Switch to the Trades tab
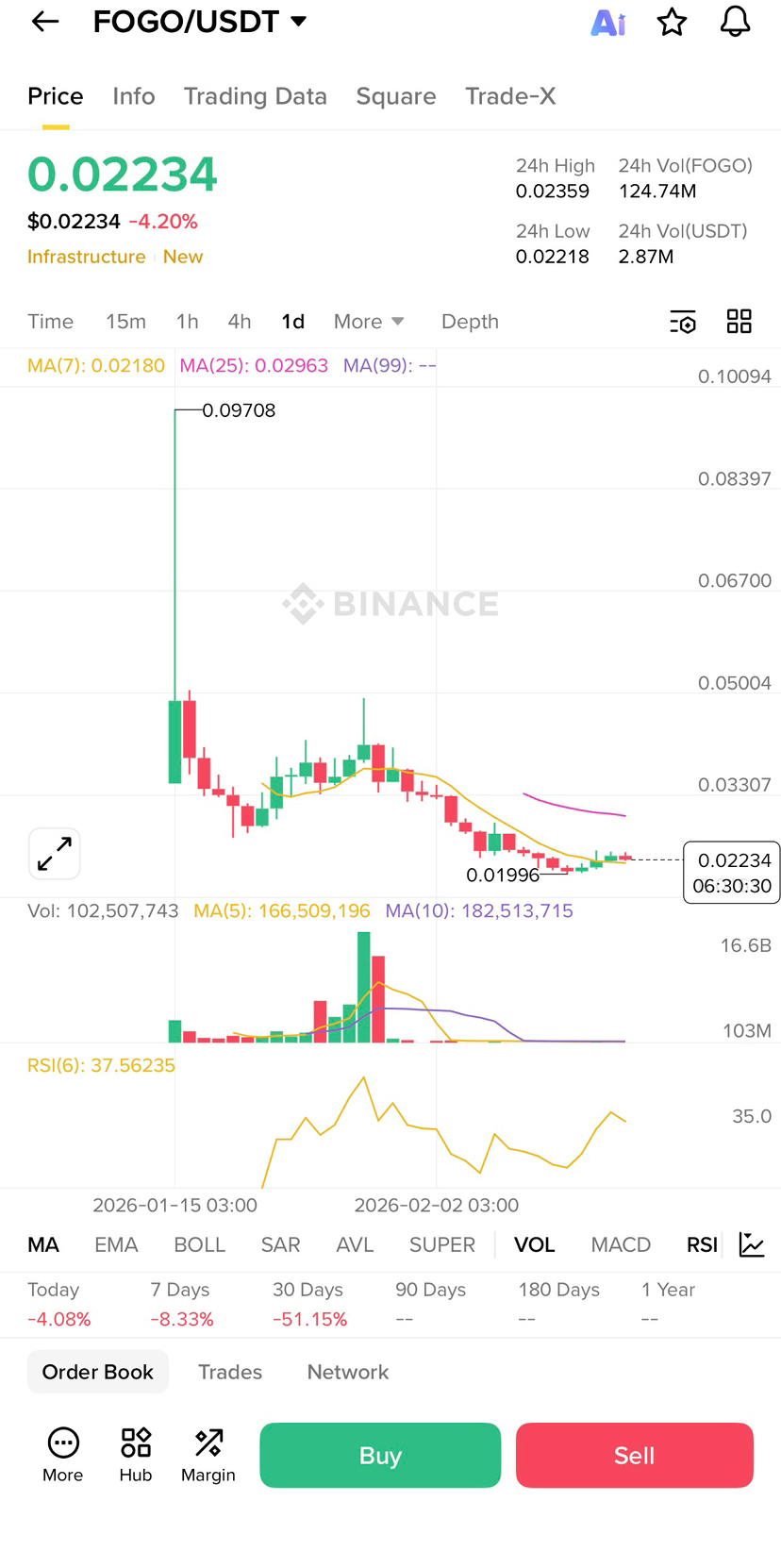This screenshot has height=1568, width=781. click(230, 1372)
